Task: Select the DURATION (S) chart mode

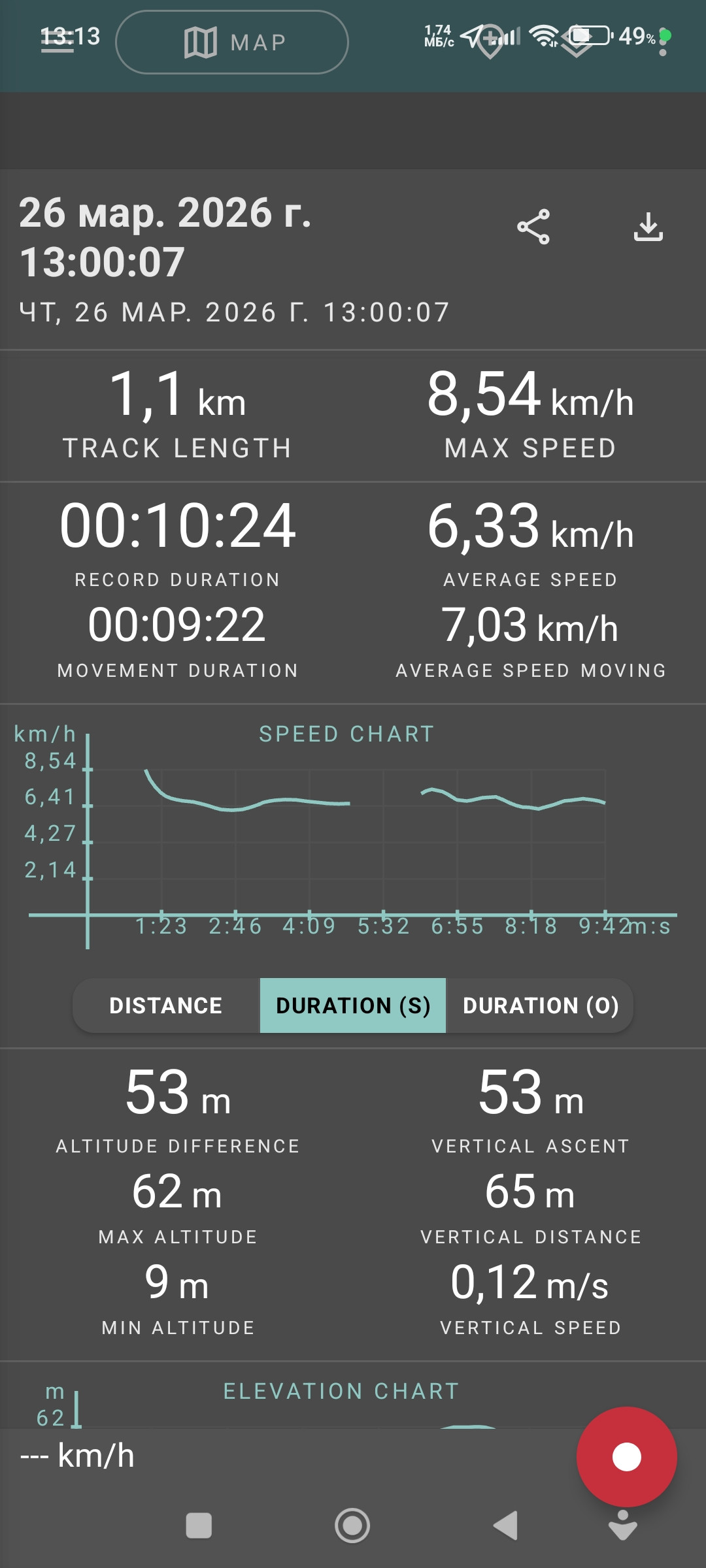Action: pos(353,1005)
